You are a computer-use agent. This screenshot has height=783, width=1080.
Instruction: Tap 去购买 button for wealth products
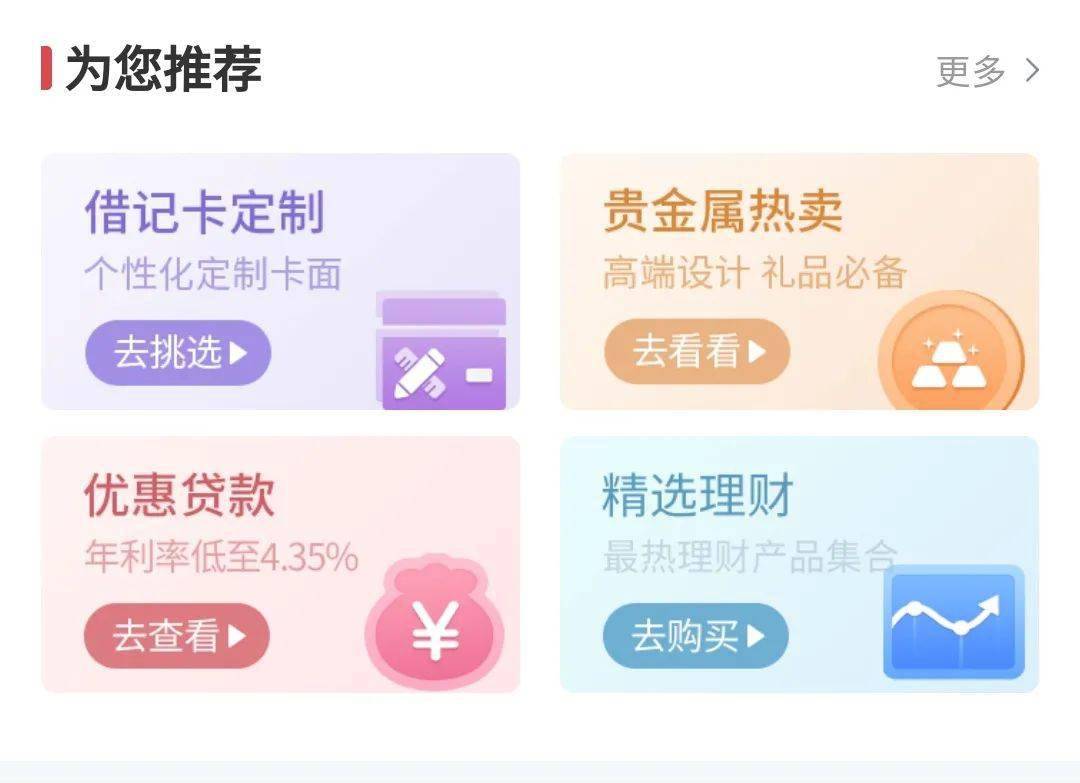click(x=696, y=636)
